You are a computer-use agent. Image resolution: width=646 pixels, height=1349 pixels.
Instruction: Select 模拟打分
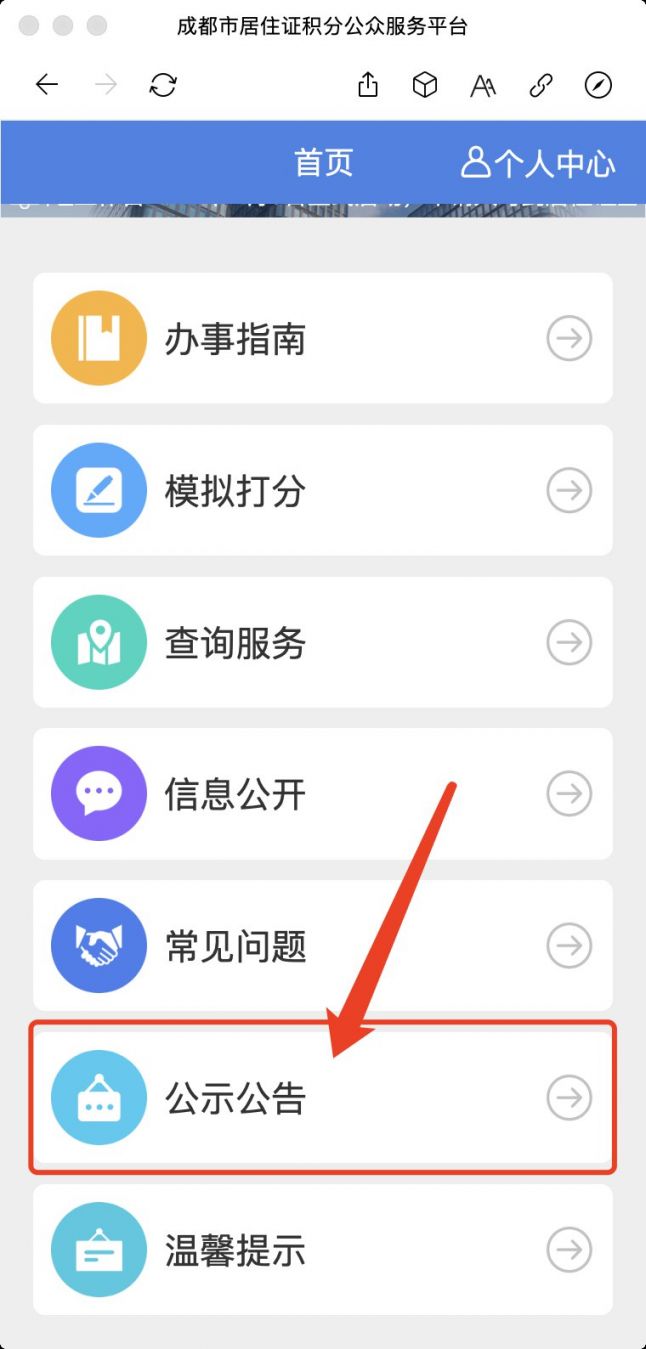323,491
